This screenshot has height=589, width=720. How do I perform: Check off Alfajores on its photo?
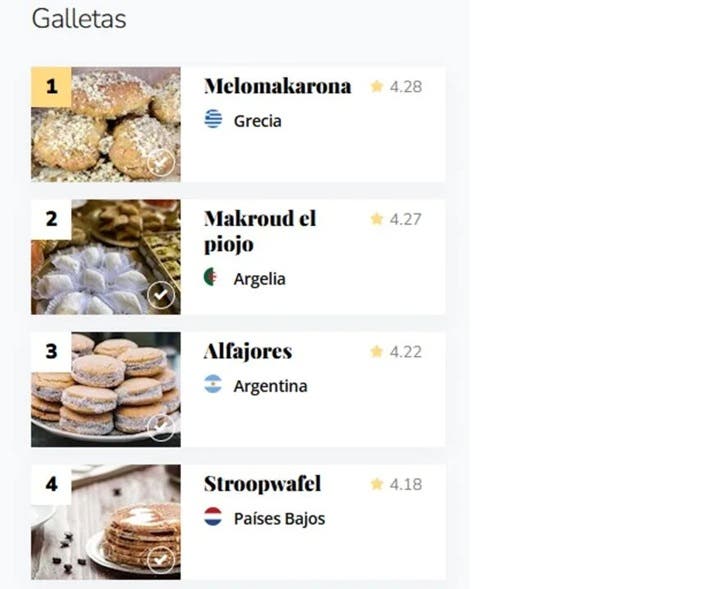pos(161,427)
